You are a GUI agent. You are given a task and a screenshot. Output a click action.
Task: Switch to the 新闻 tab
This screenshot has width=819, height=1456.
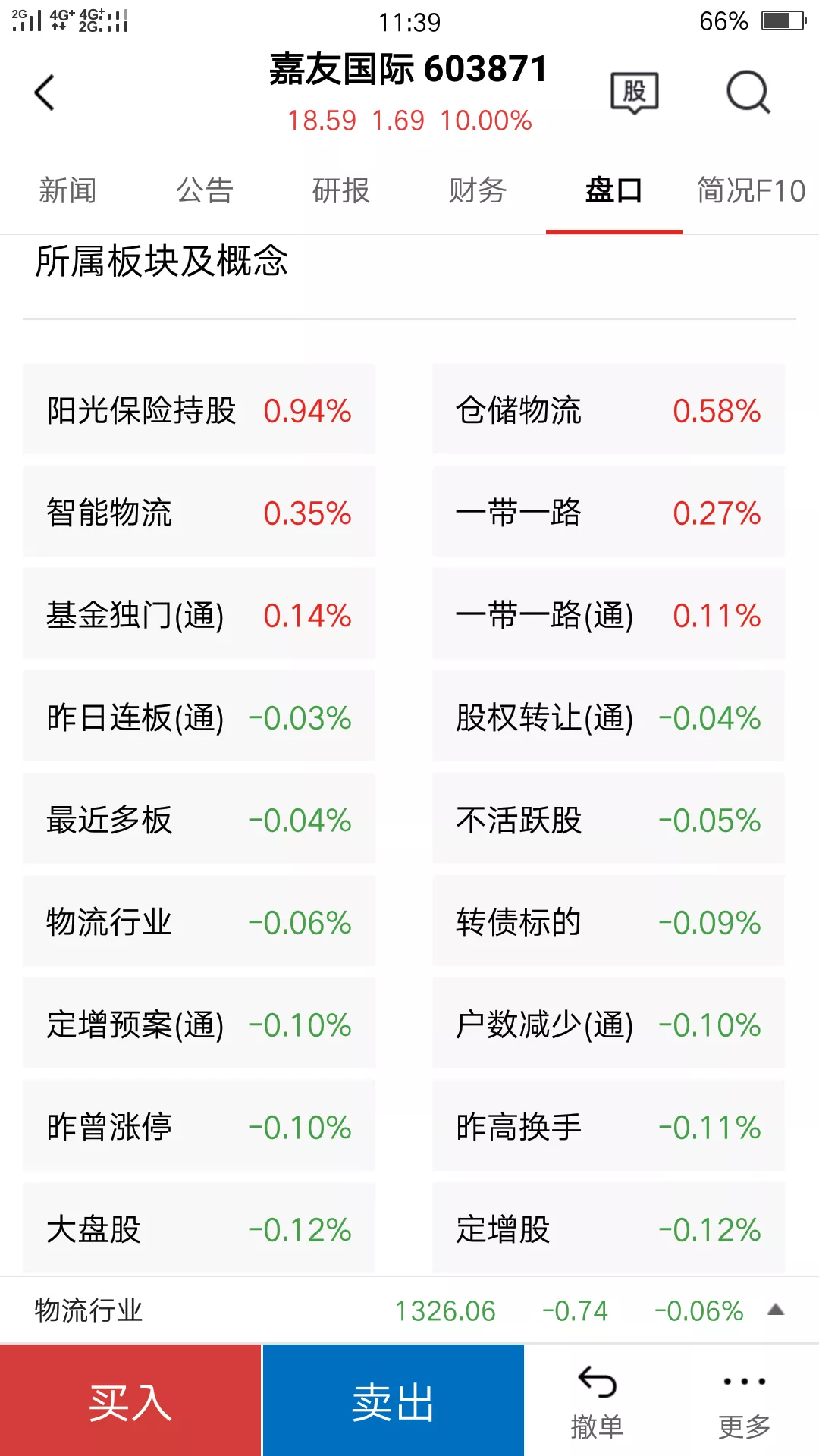click(x=67, y=190)
